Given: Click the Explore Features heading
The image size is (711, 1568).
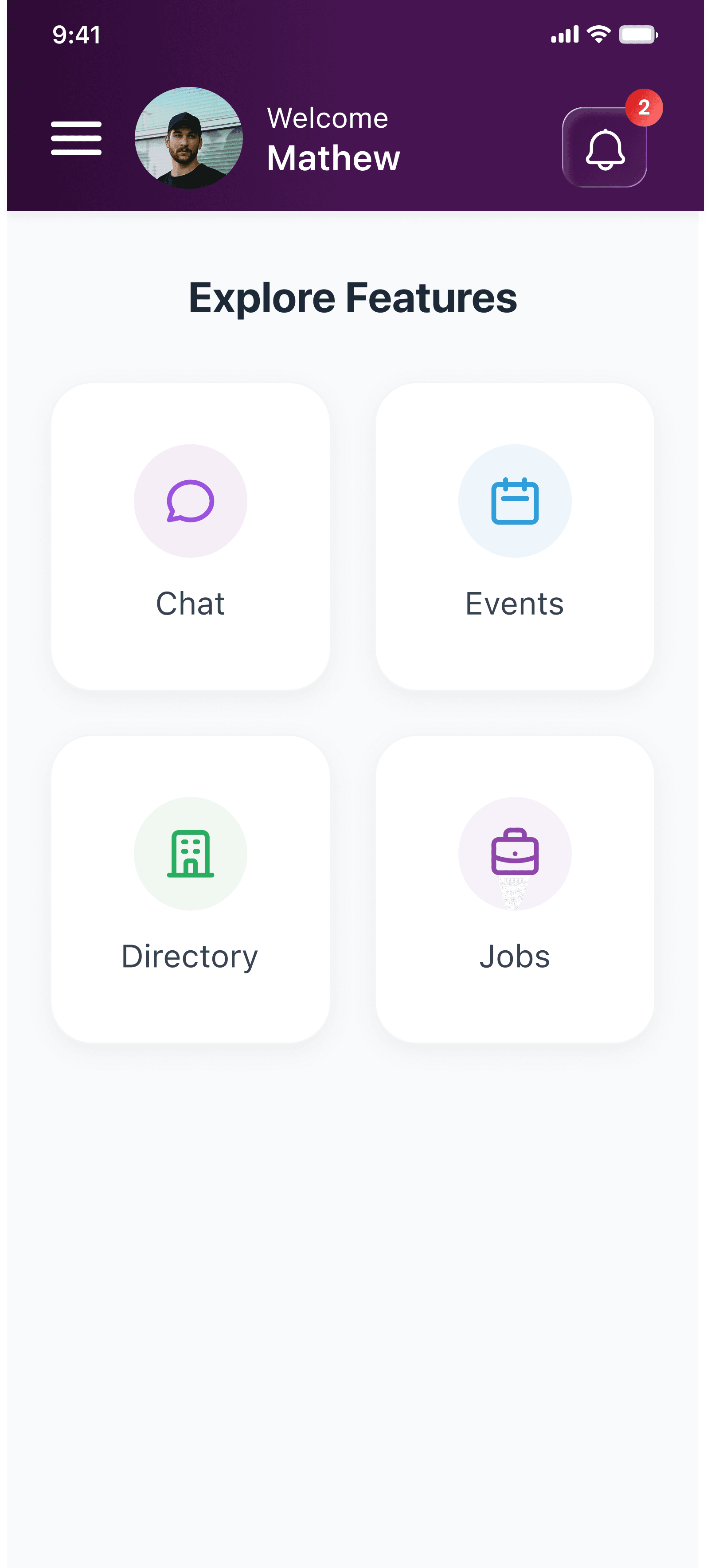Looking at the screenshot, I should pos(353,298).
